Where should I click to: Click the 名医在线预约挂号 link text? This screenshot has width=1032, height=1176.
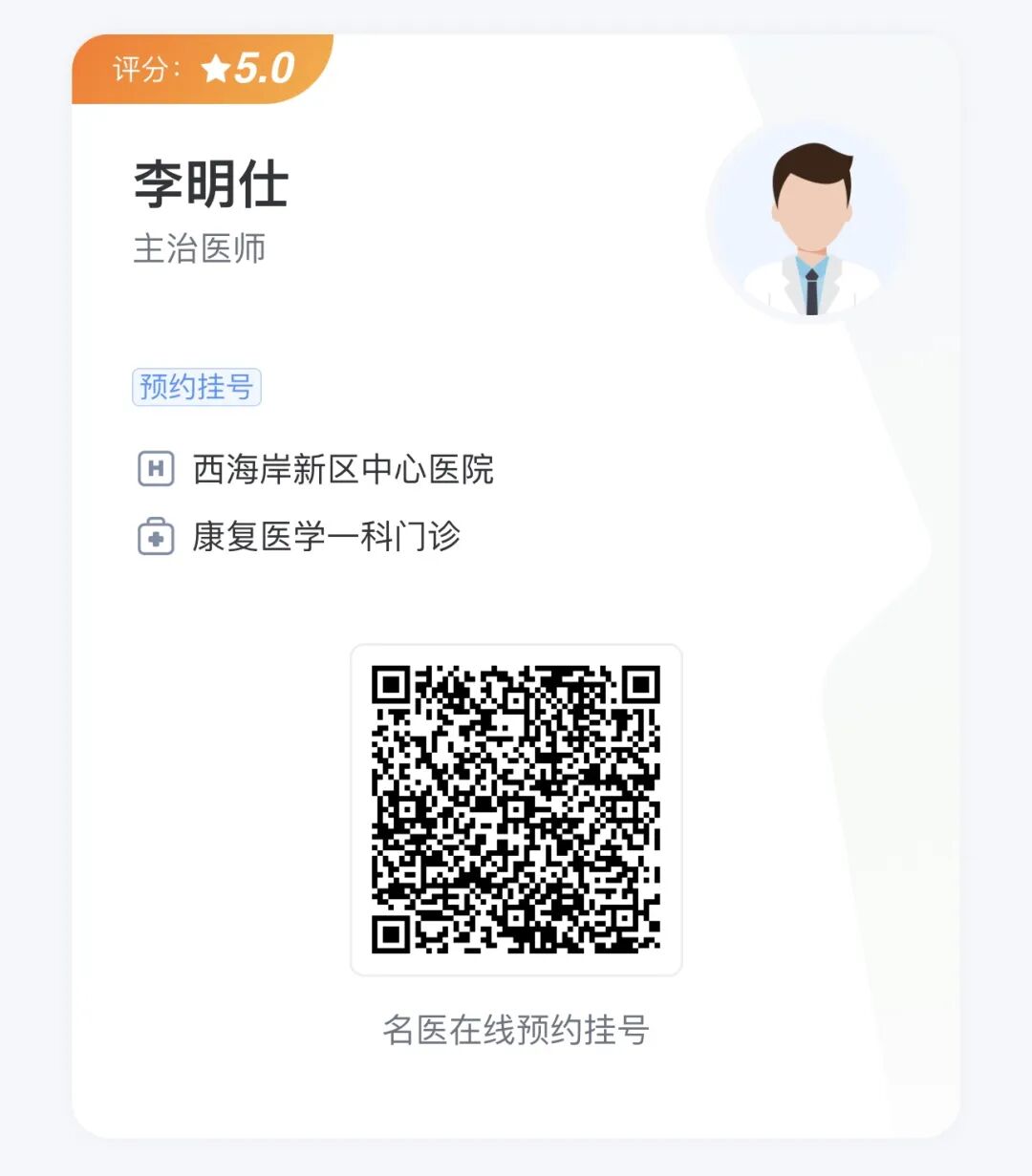[516, 1031]
